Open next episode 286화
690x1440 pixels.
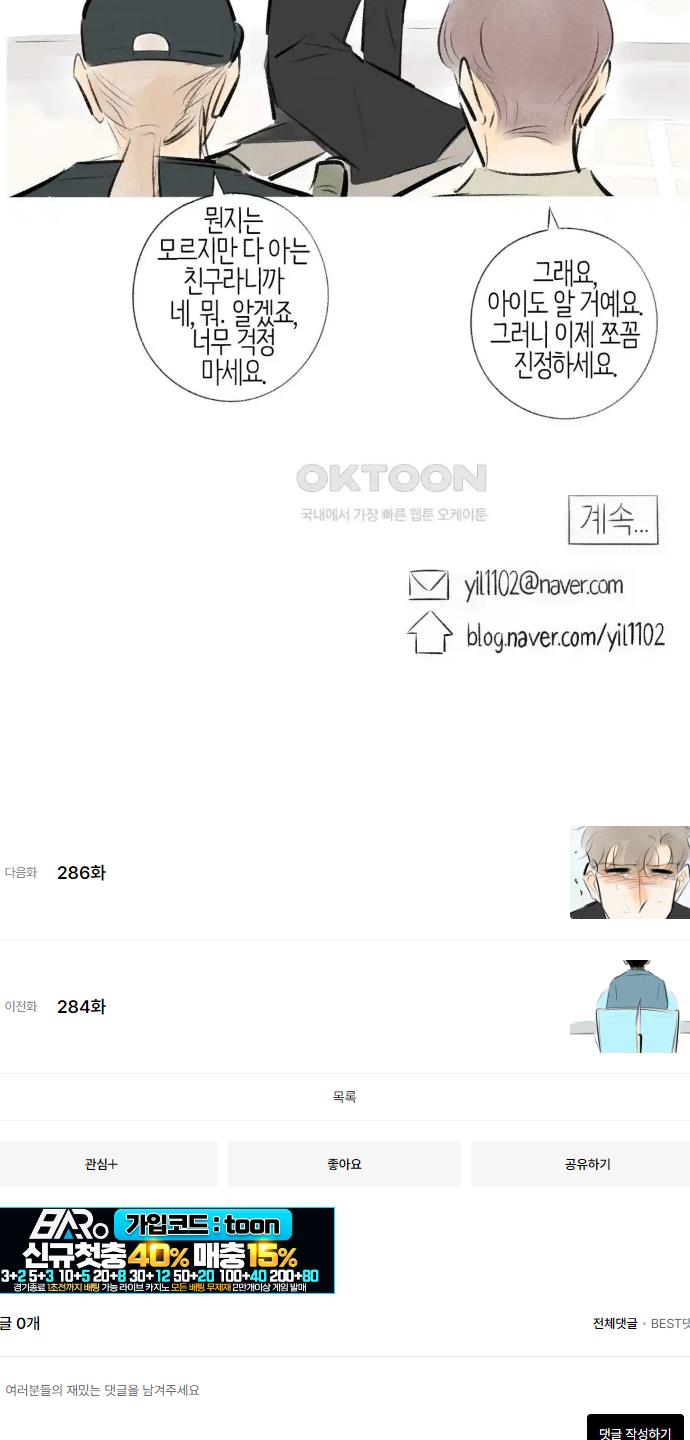(x=345, y=872)
